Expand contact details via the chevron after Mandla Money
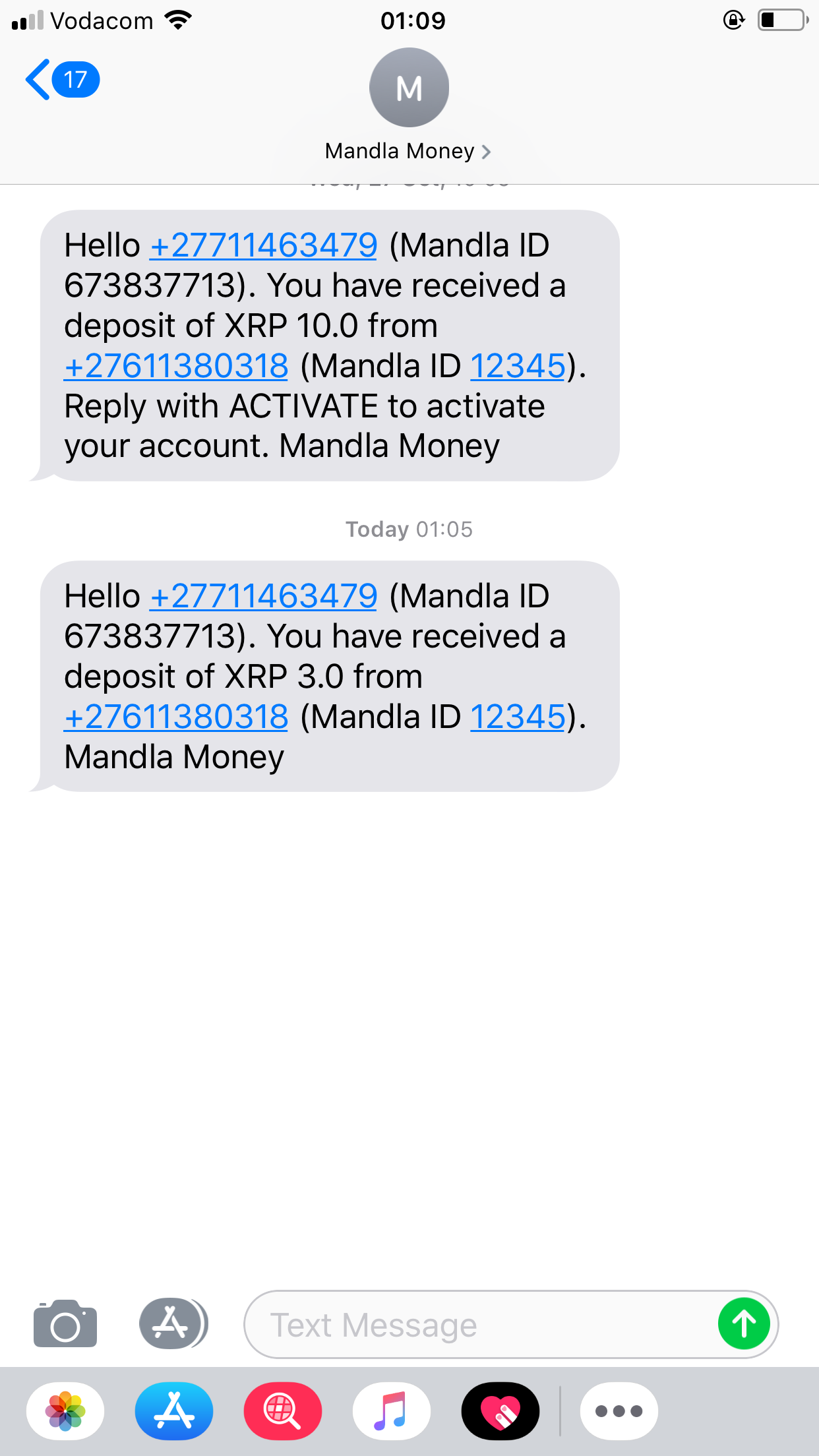Screen dimensions: 819x1456 487,151
